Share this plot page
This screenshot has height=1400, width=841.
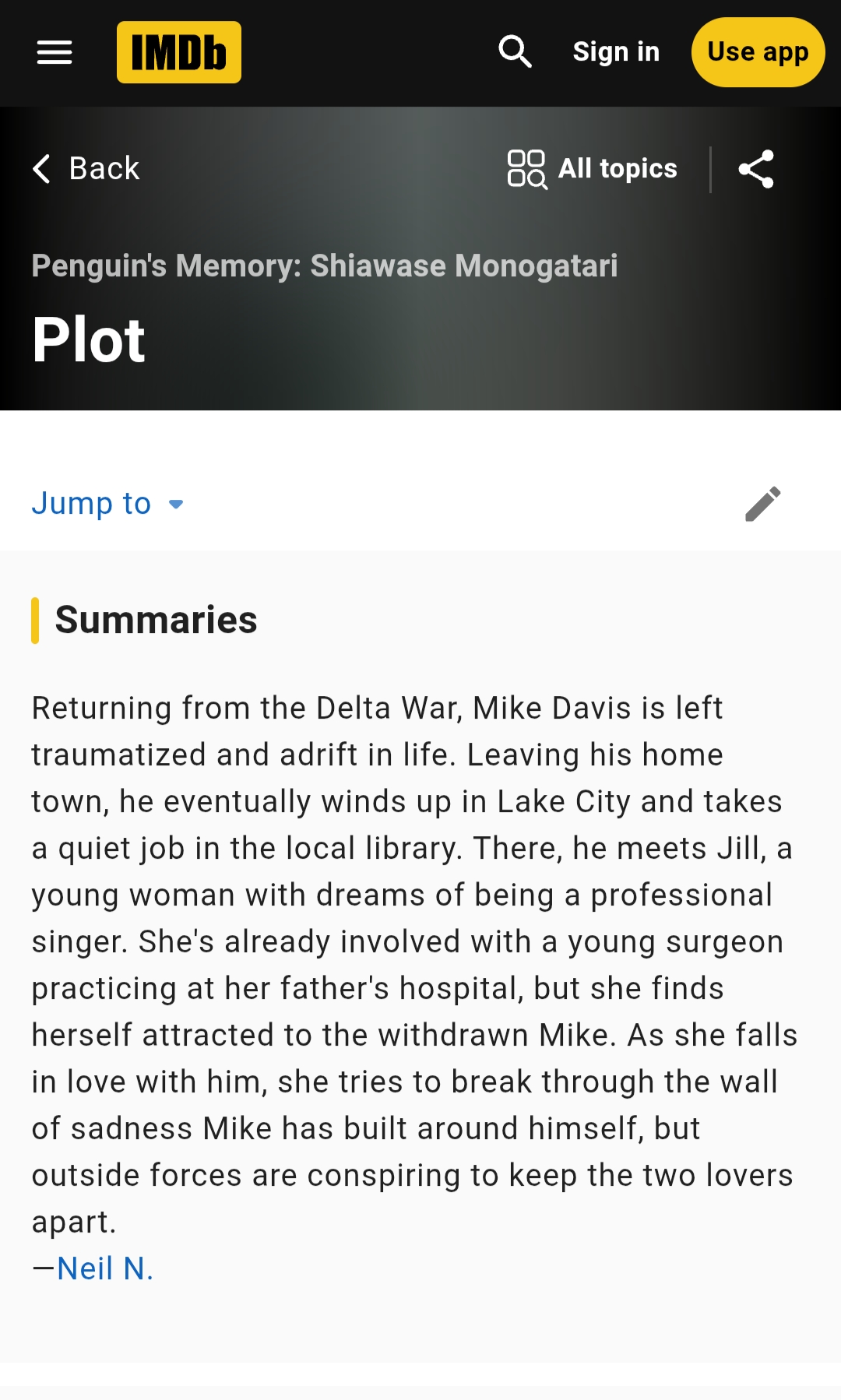[x=756, y=168]
